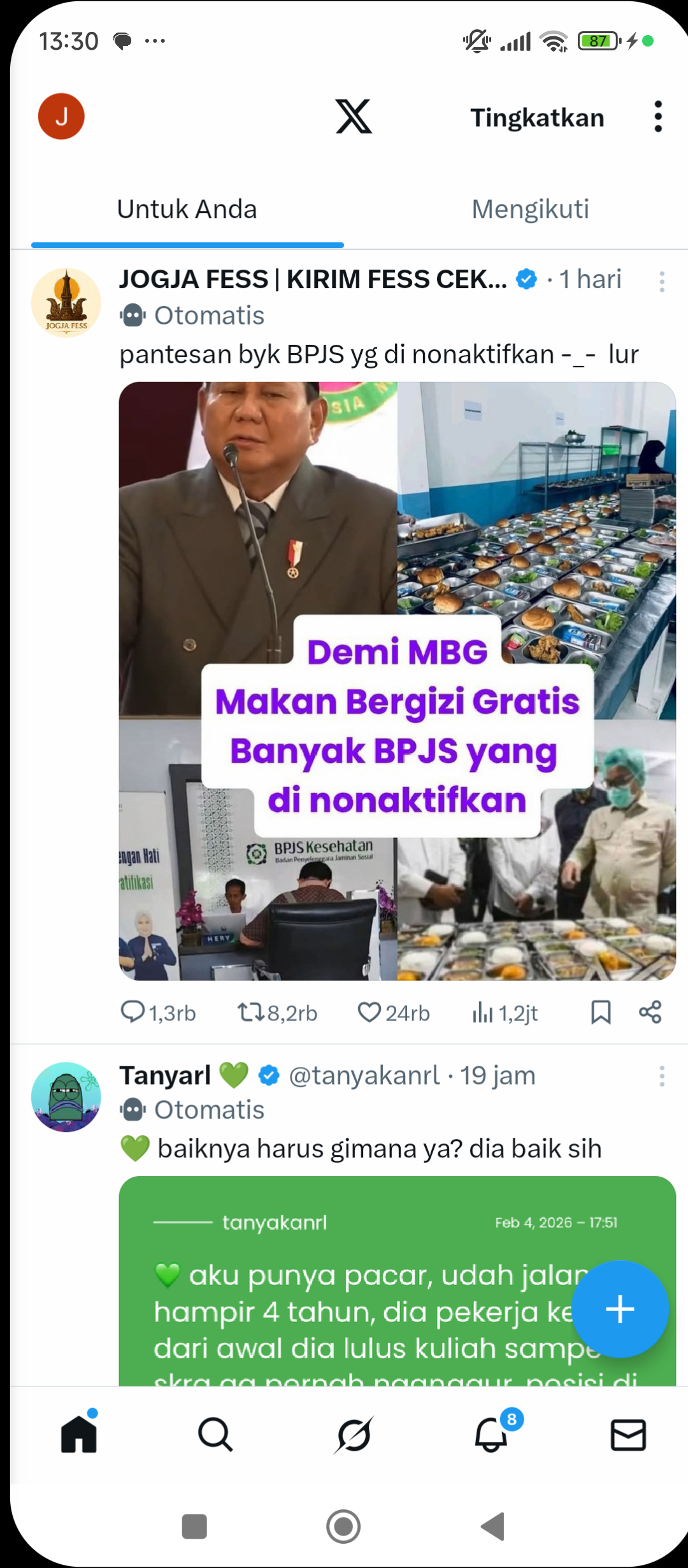Open more options on JOGJA FESS post
The height and width of the screenshot is (1568, 688).
click(662, 281)
